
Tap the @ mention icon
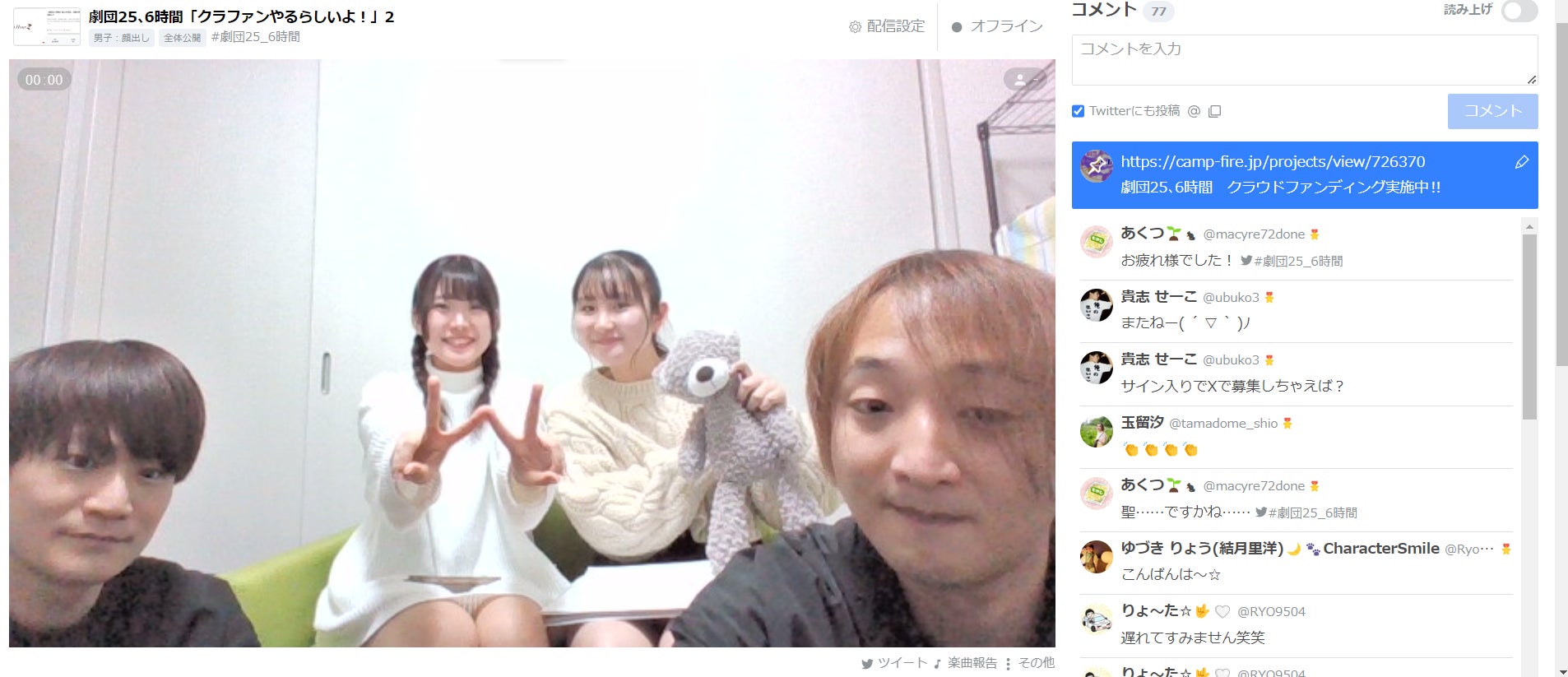1194,111
